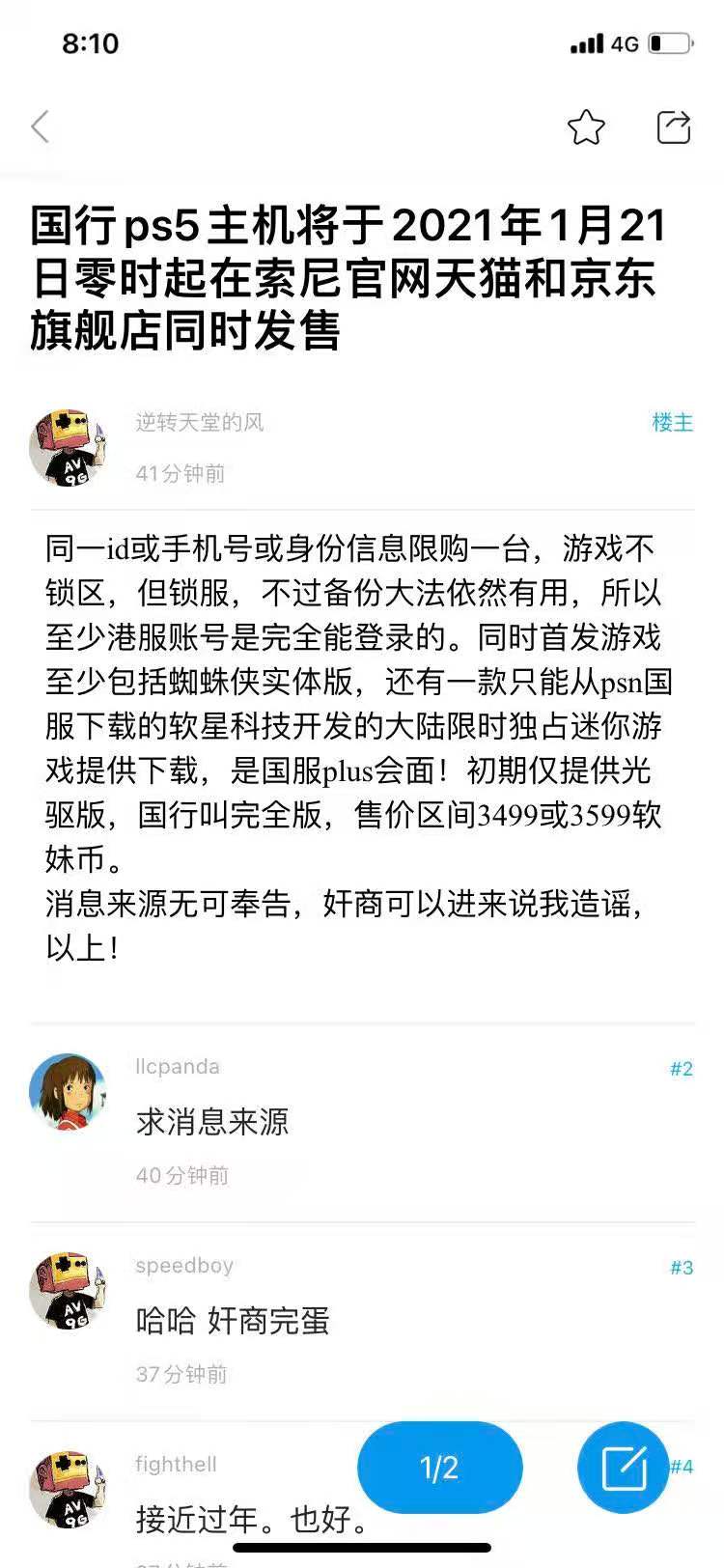This screenshot has width=724, height=1568.
Task: View 逆转天堂的风's profile by username
Action: 199,422
